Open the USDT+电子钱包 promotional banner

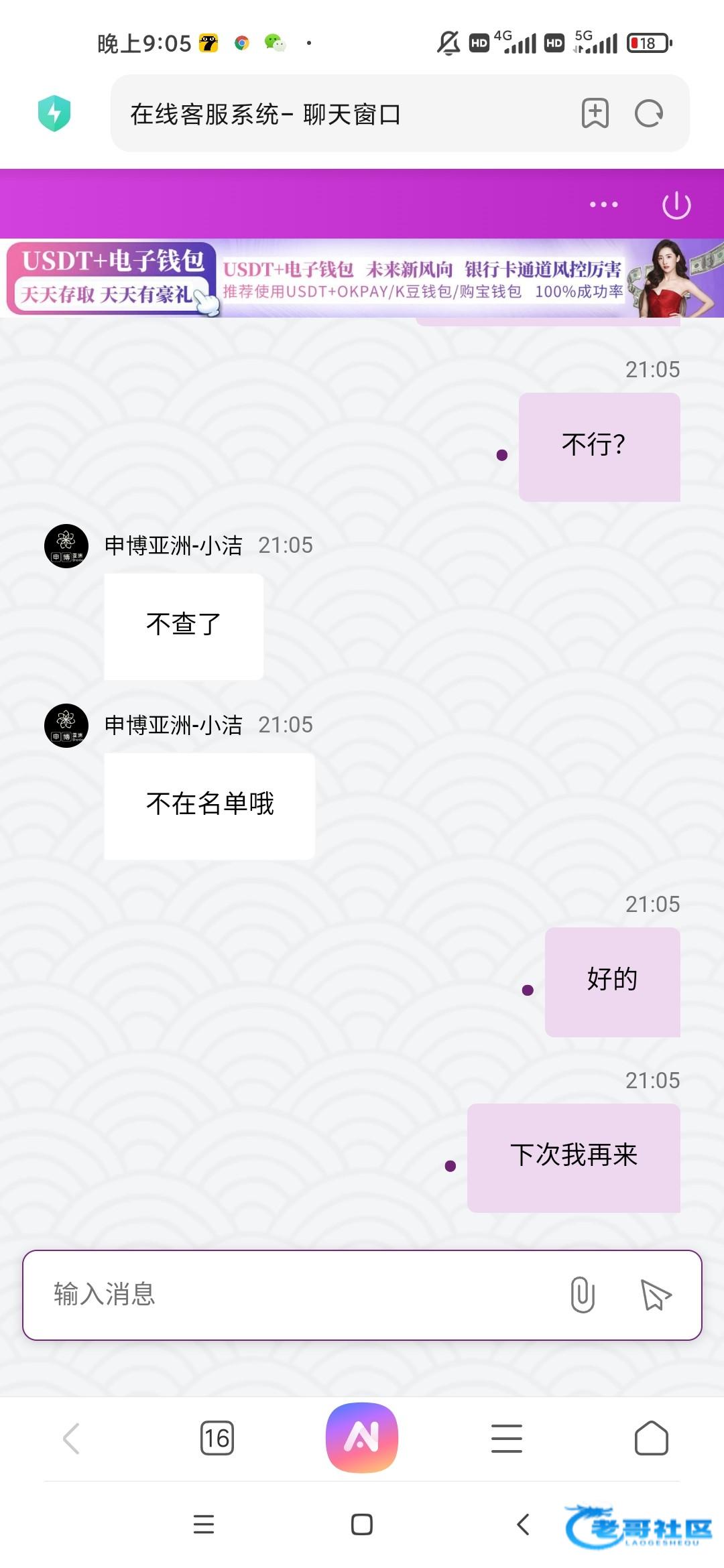[x=362, y=279]
